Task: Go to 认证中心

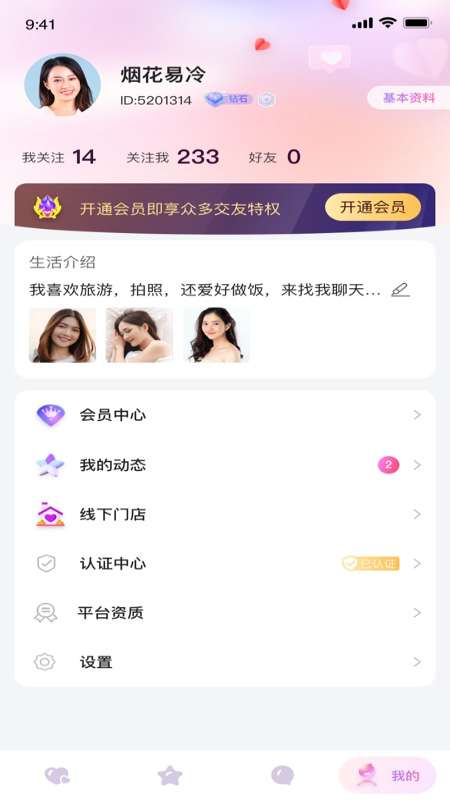Action: tap(225, 563)
